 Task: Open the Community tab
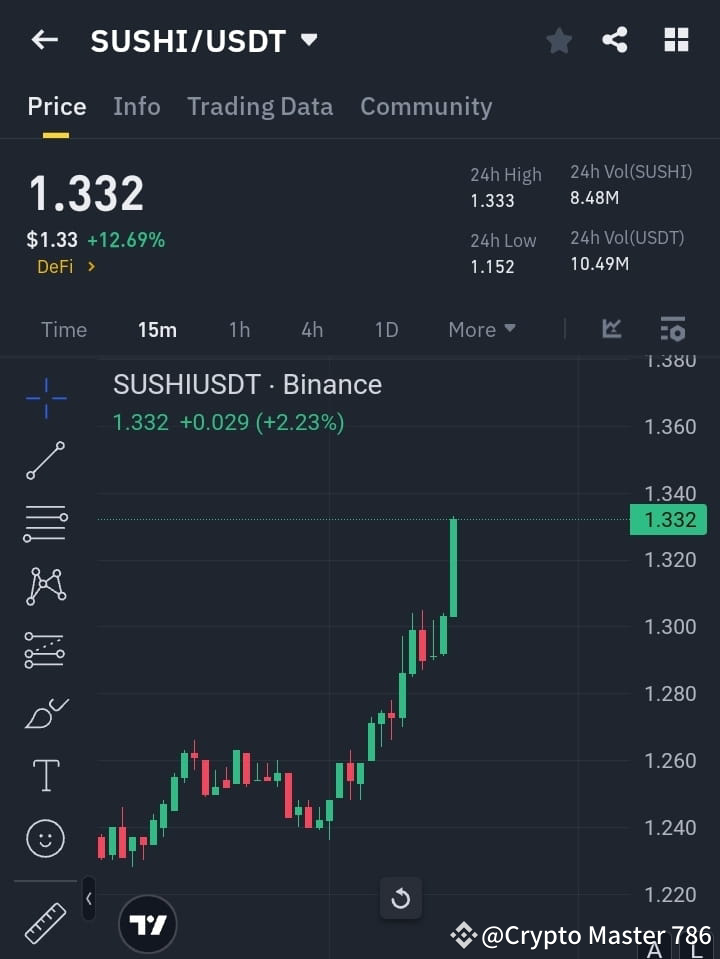(x=426, y=106)
